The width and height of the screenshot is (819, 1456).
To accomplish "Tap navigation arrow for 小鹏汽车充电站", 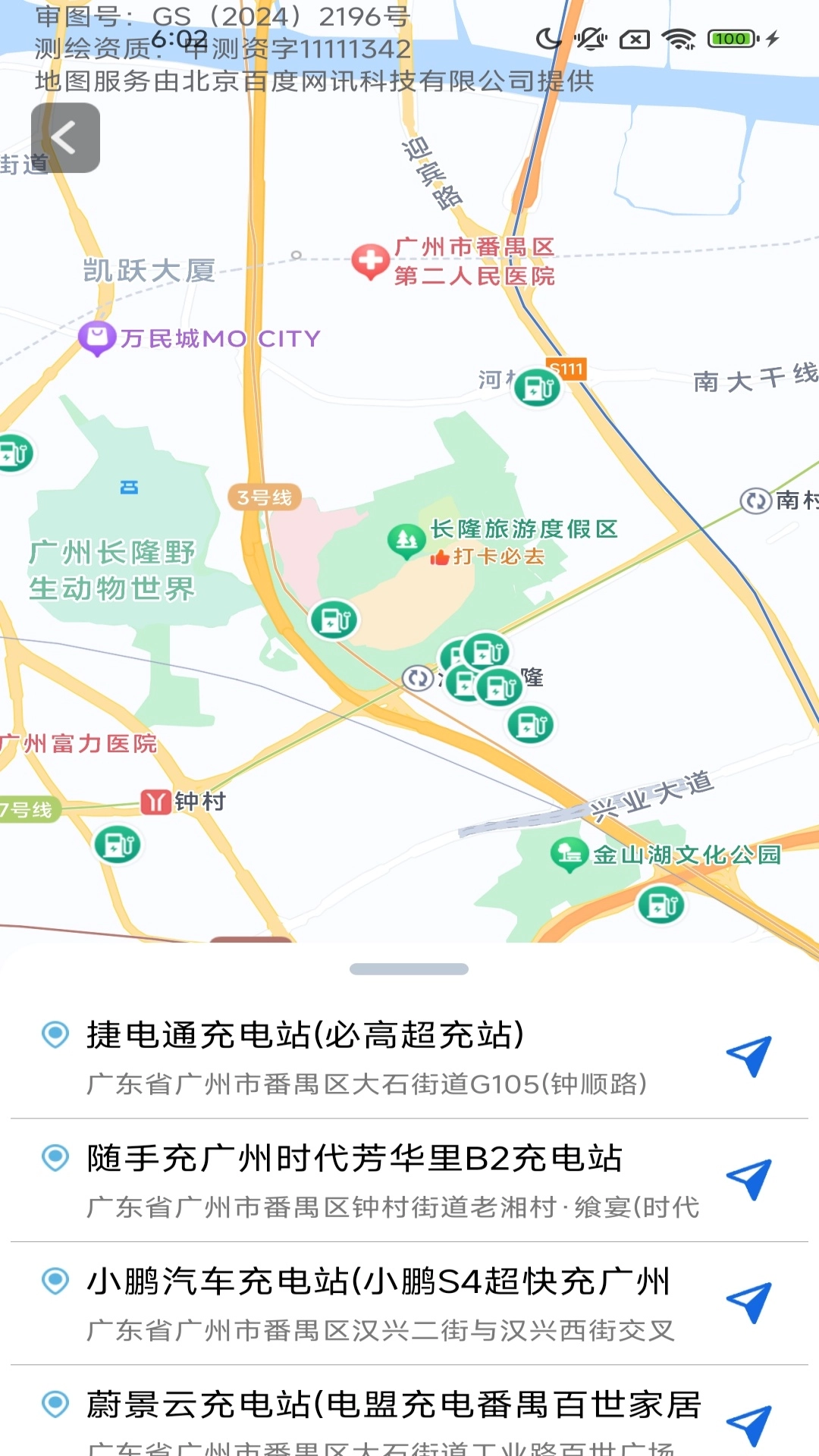I will click(749, 1303).
